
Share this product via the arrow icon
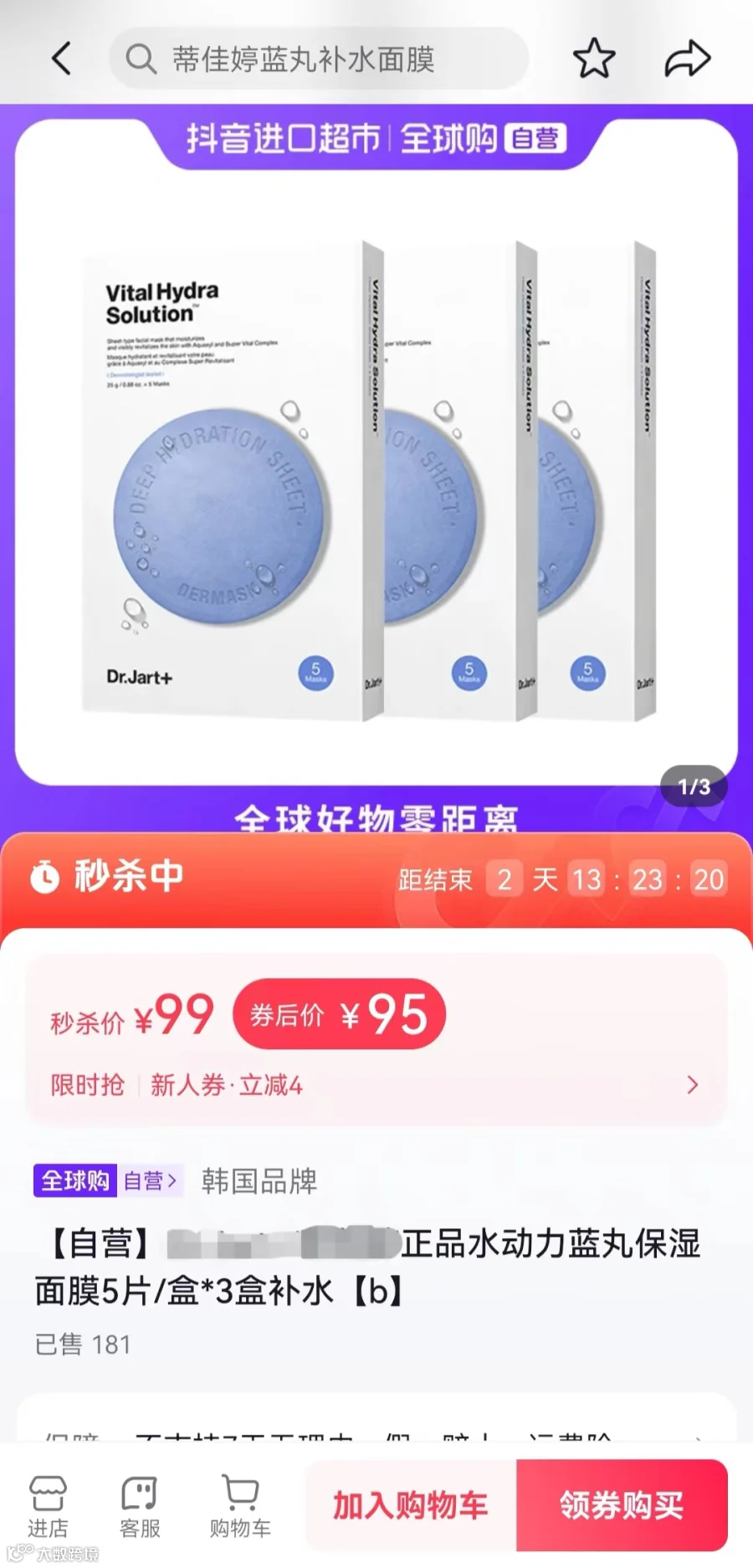click(x=688, y=59)
